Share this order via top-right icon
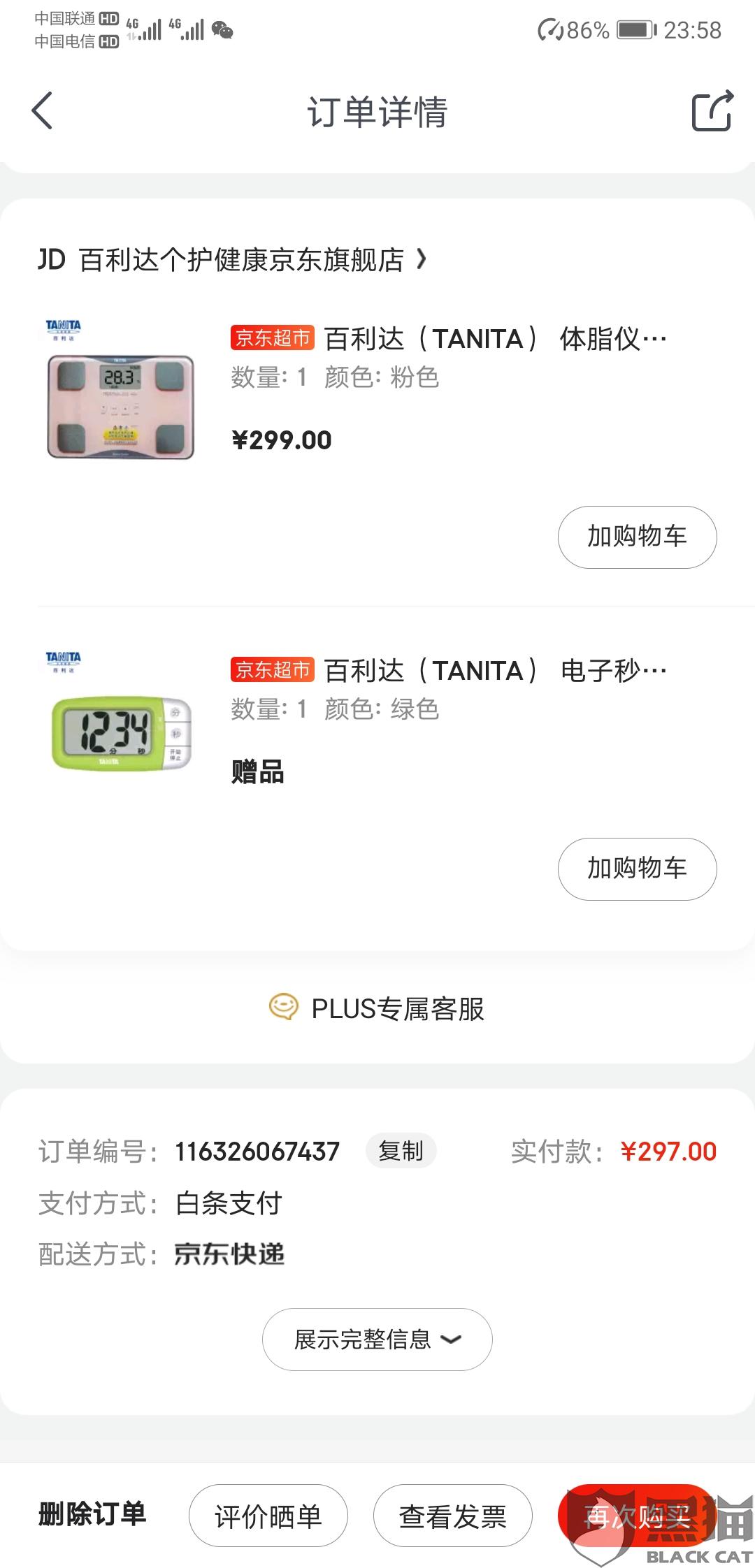755x1568 pixels. tap(711, 111)
